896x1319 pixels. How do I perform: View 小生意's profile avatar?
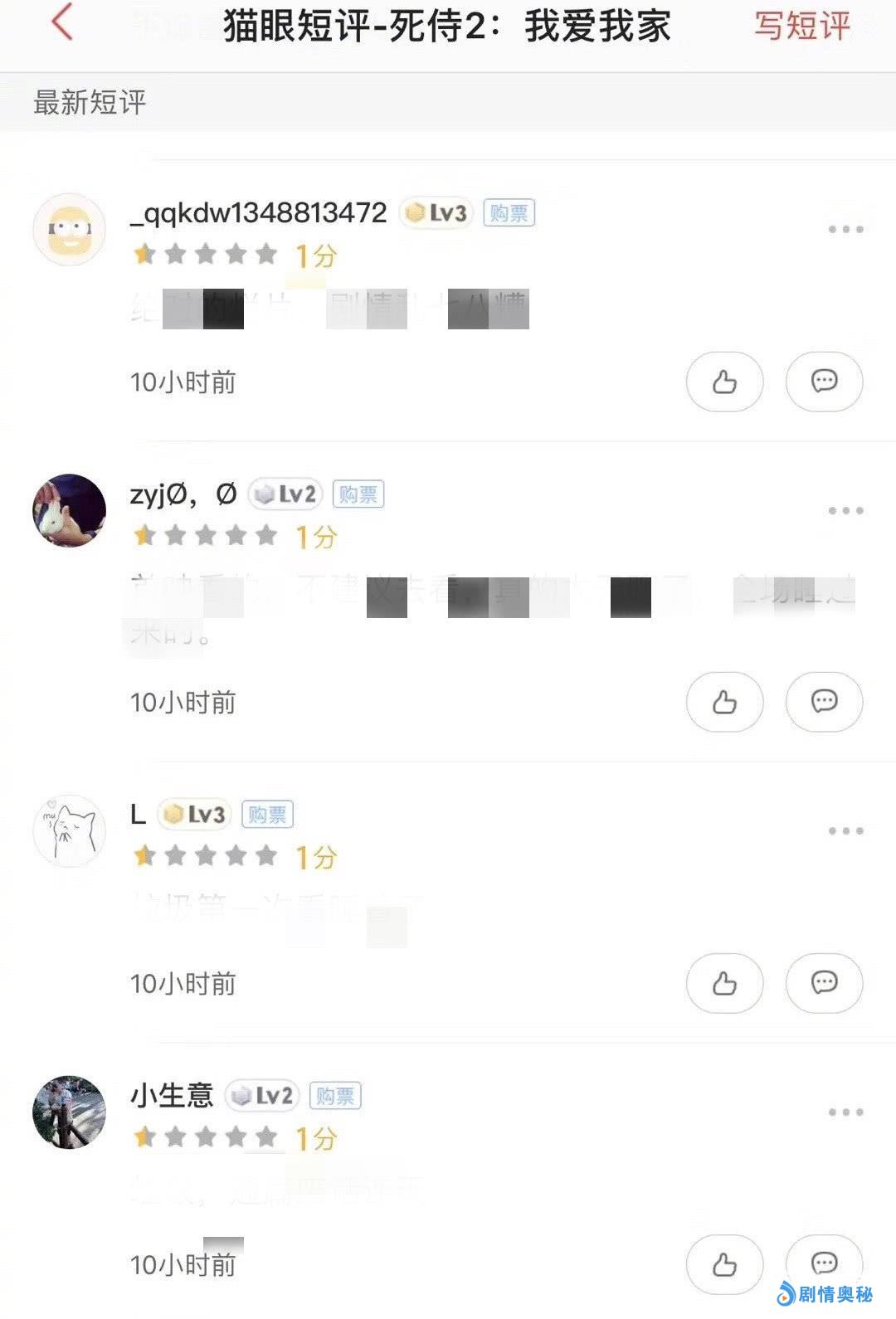[70, 1112]
